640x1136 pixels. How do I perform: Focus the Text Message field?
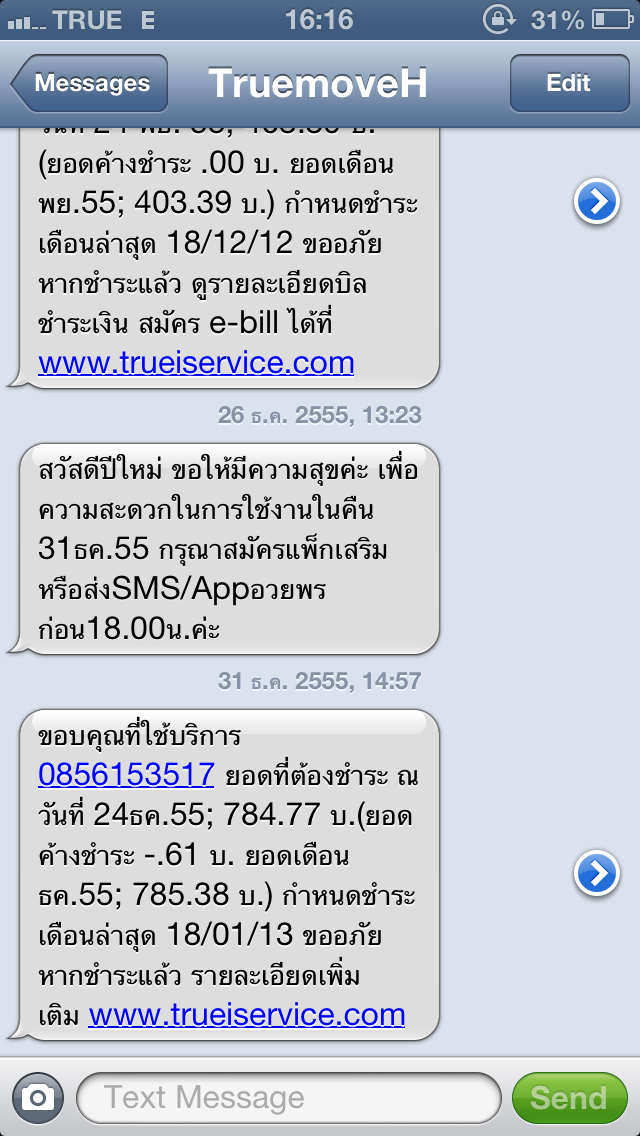tap(288, 1098)
